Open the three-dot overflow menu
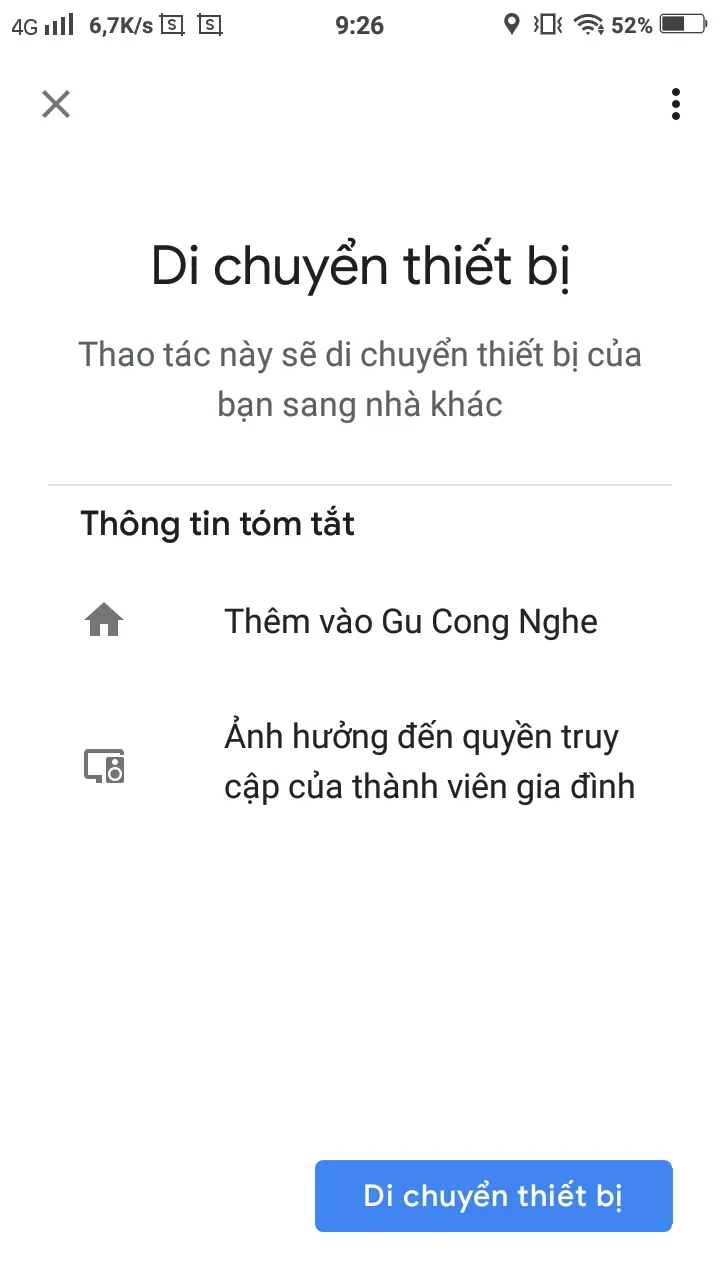The height and width of the screenshot is (1280, 720). 676,104
